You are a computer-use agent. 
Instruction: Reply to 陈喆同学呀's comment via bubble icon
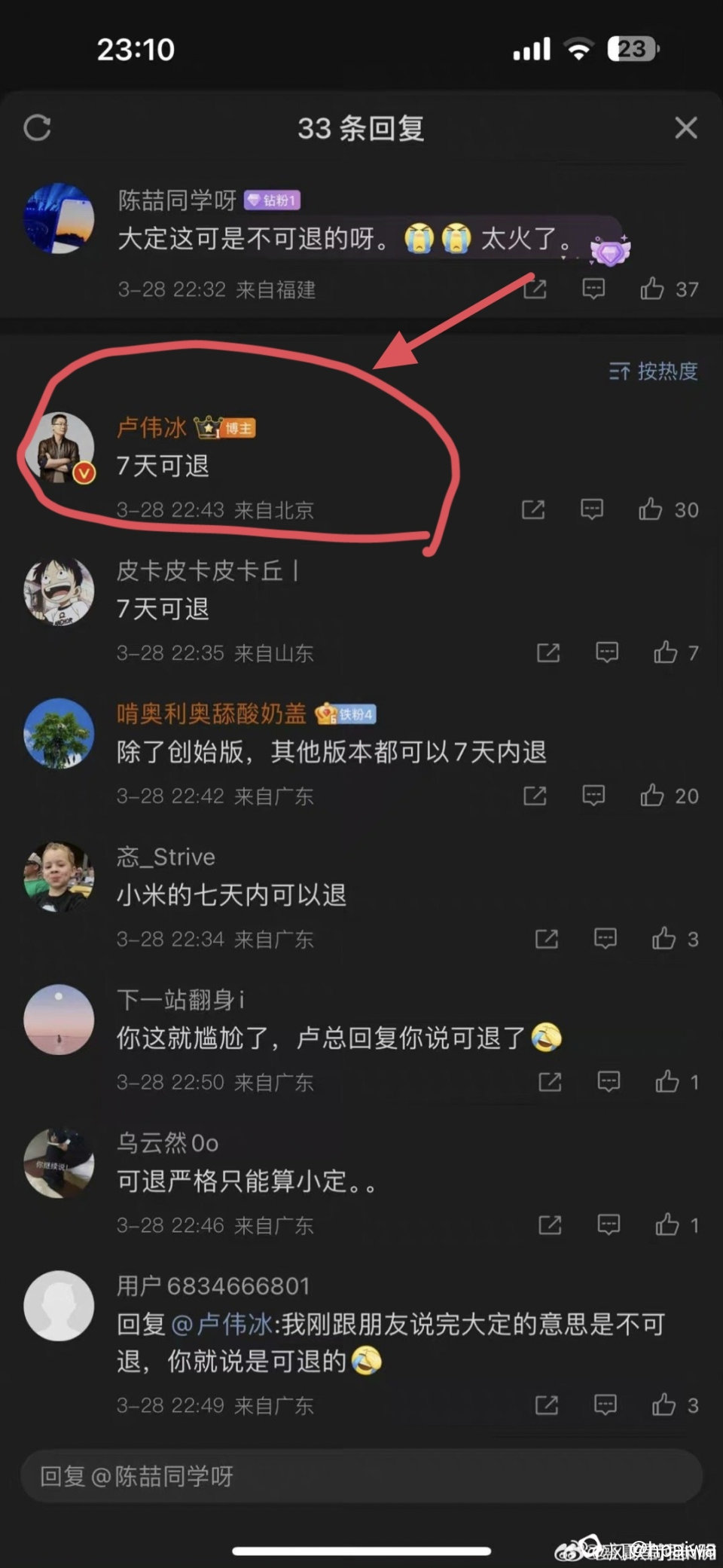tap(593, 289)
